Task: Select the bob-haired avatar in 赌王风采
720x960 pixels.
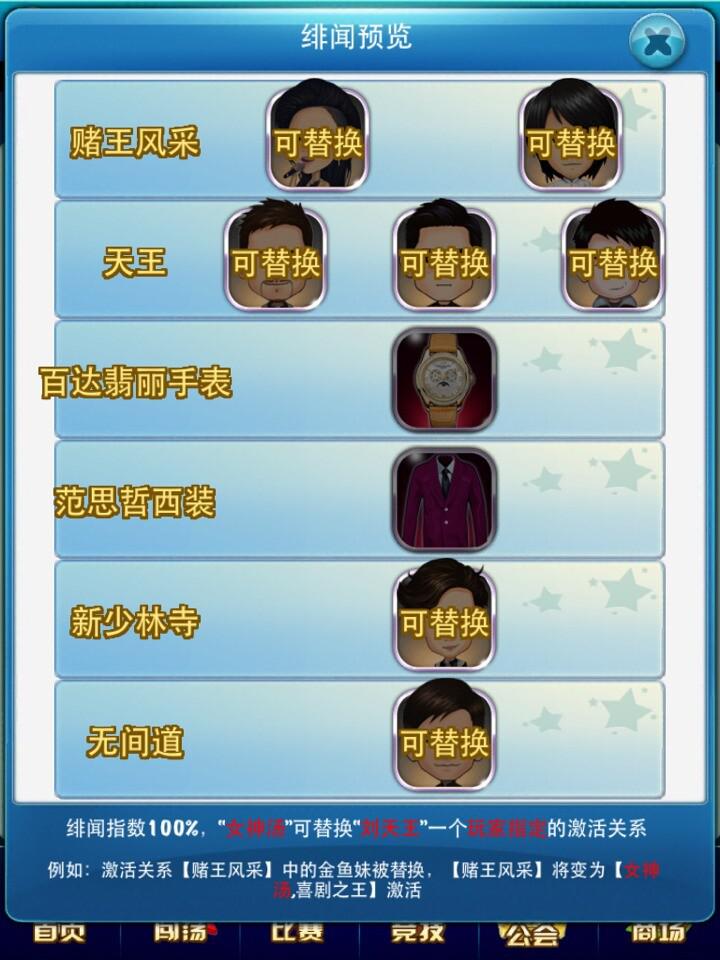Action: point(571,139)
